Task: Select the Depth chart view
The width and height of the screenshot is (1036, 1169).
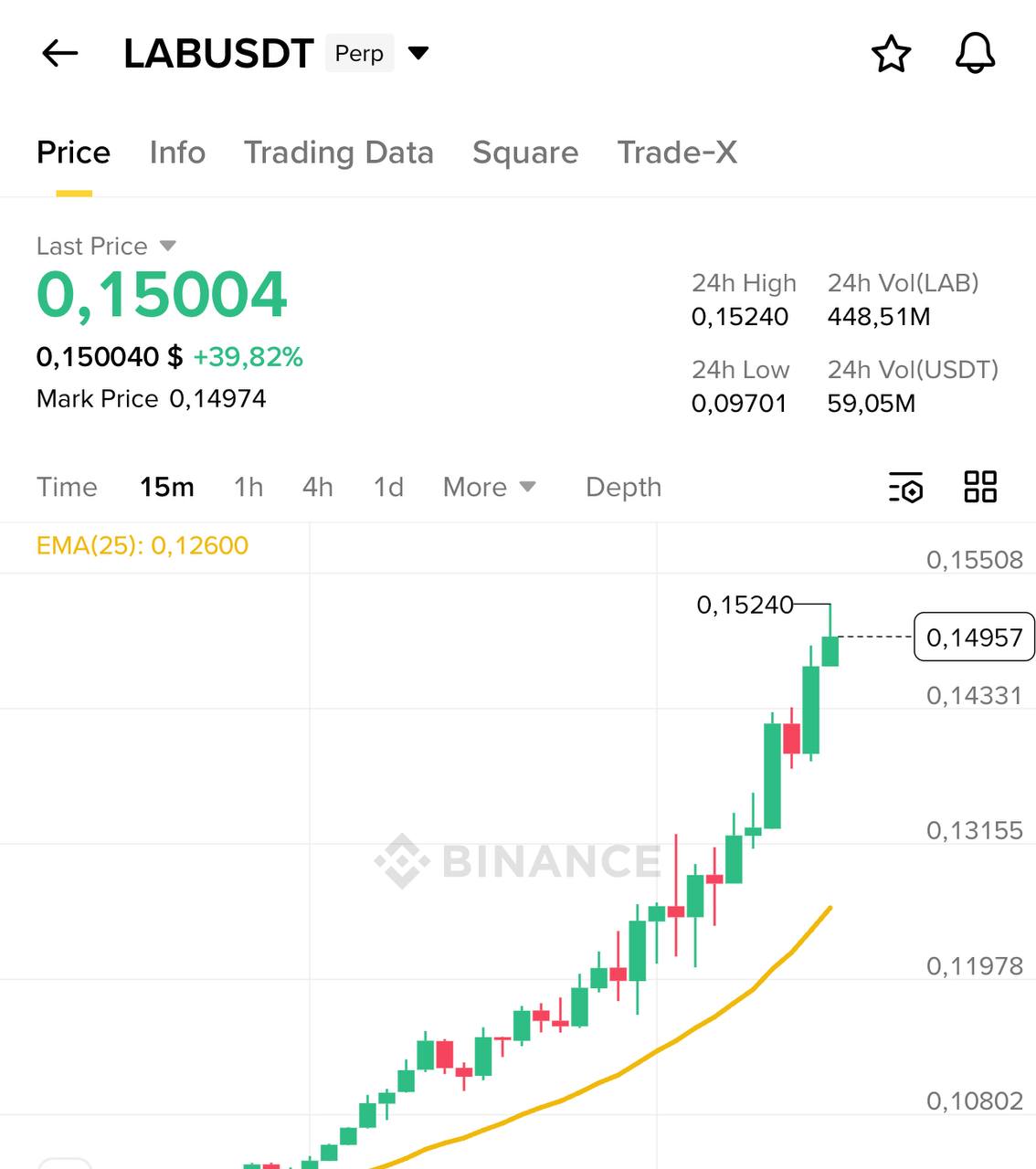Action: pyautogui.click(x=623, y=488)
